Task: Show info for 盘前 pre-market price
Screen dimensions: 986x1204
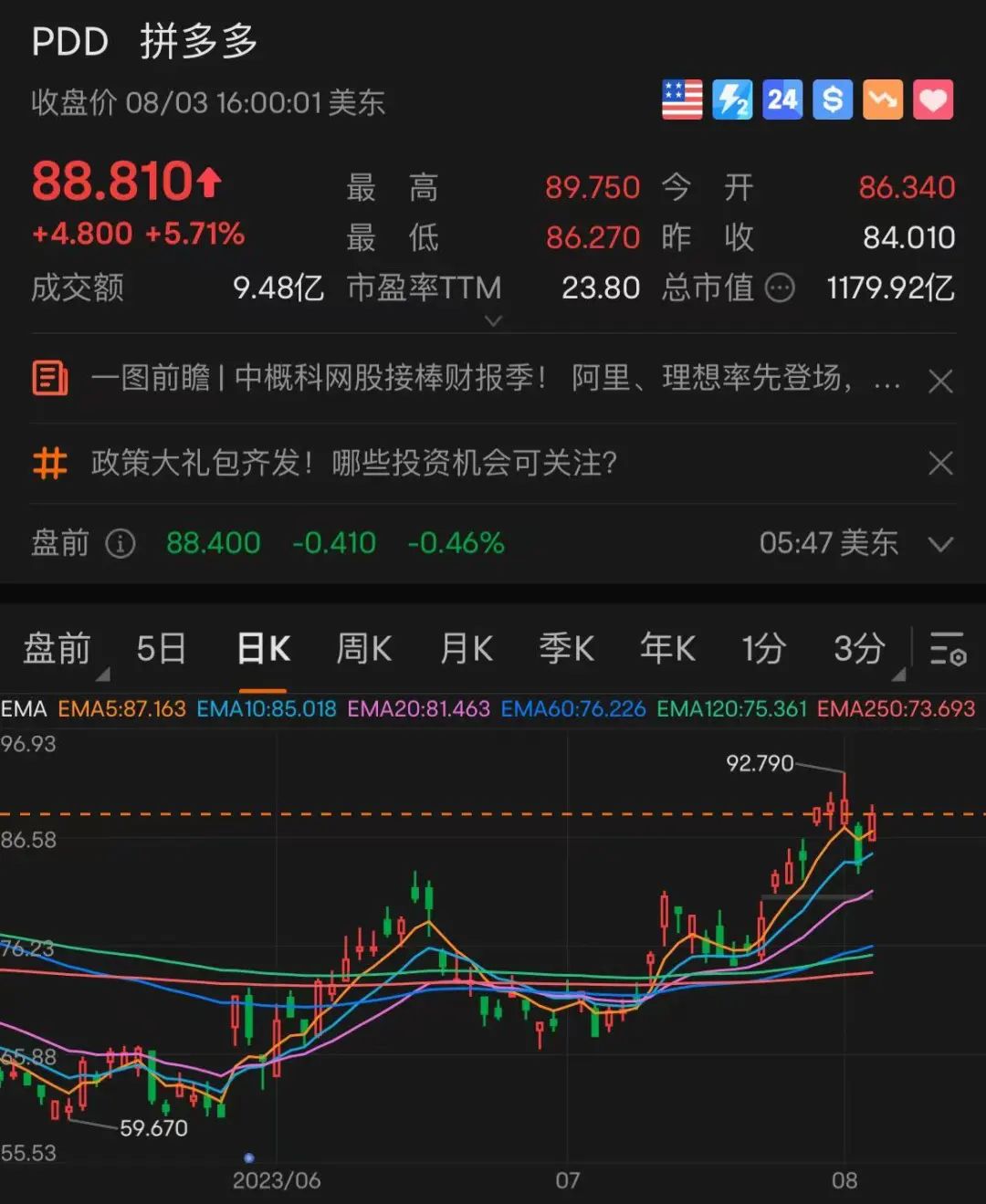Action: pos(121,544)
